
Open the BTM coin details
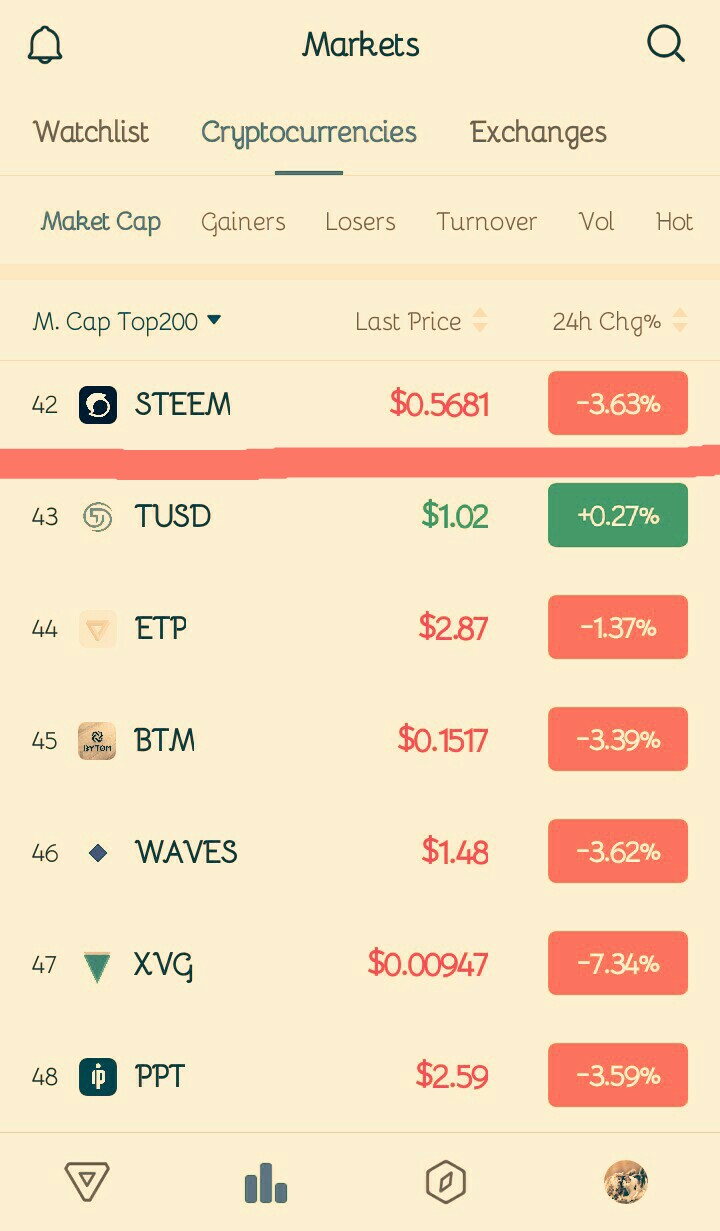[165, 740]
